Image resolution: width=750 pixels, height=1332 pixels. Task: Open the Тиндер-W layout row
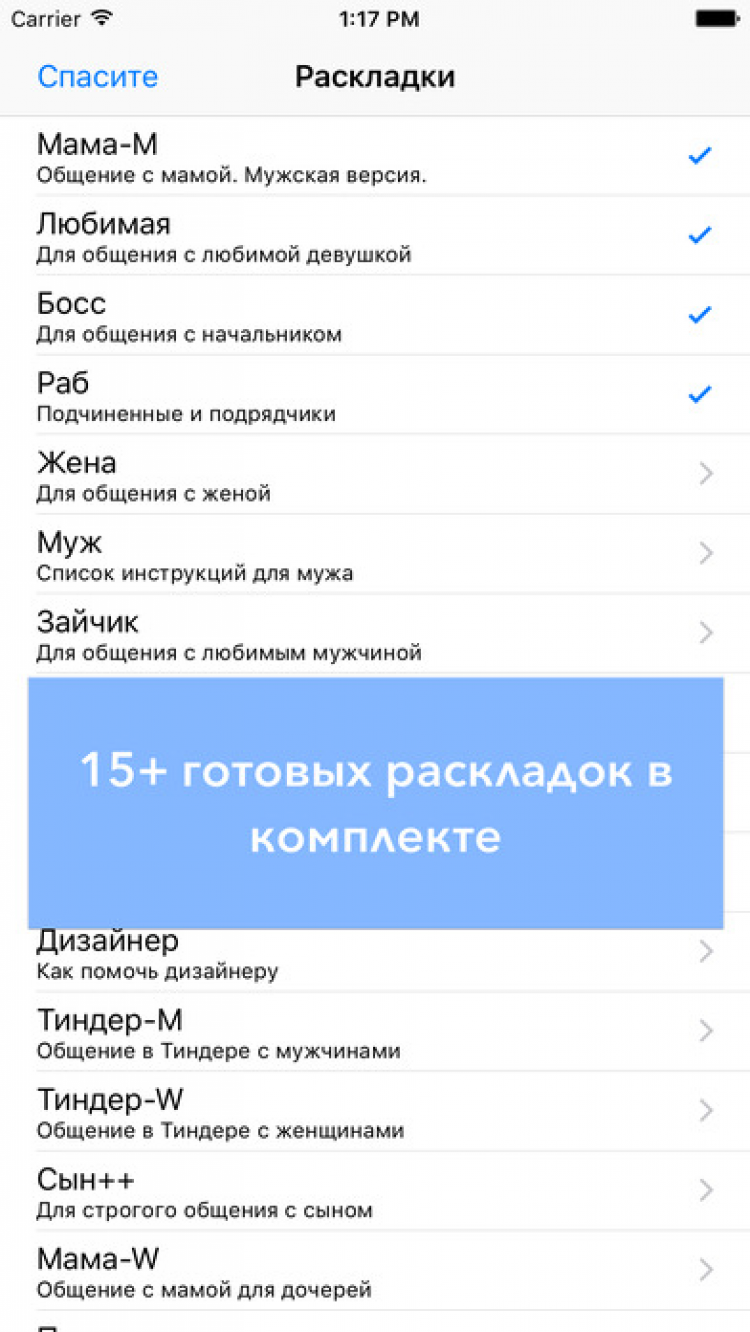(x=375, y=1112)
